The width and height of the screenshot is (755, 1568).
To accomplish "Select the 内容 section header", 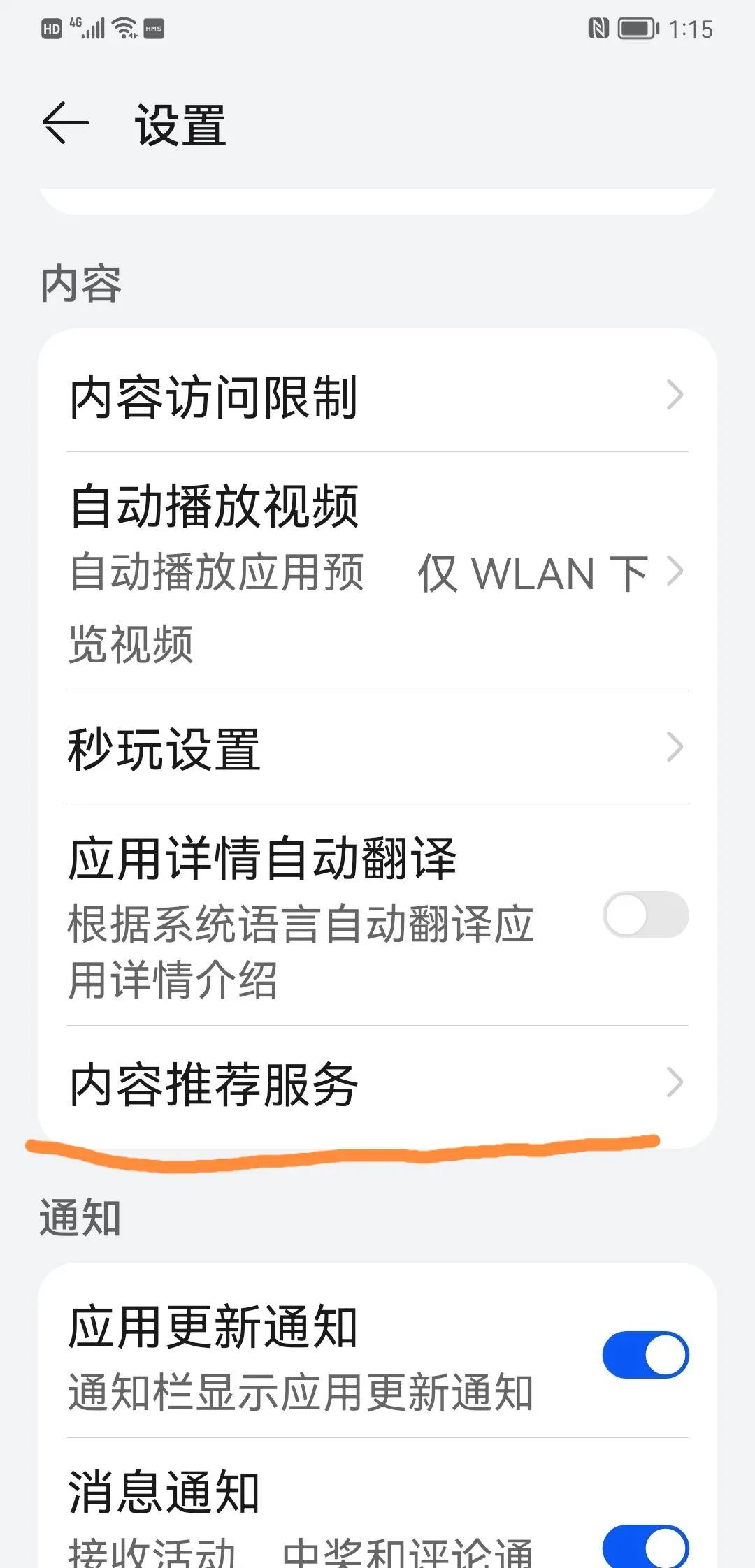I will [x=79, y=284].
